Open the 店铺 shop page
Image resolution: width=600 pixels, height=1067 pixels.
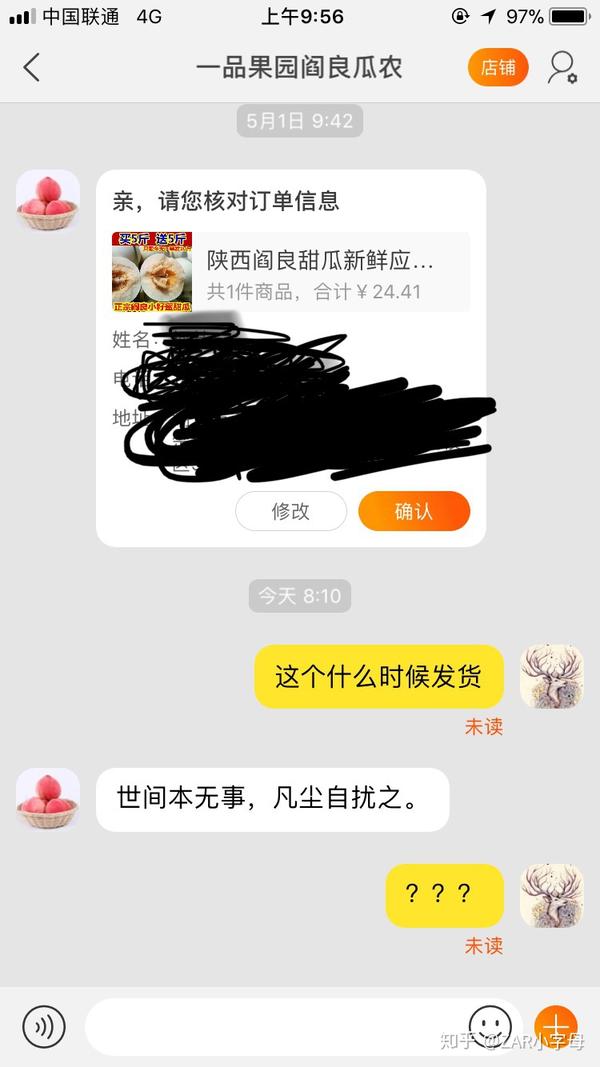tap(498, 68)
